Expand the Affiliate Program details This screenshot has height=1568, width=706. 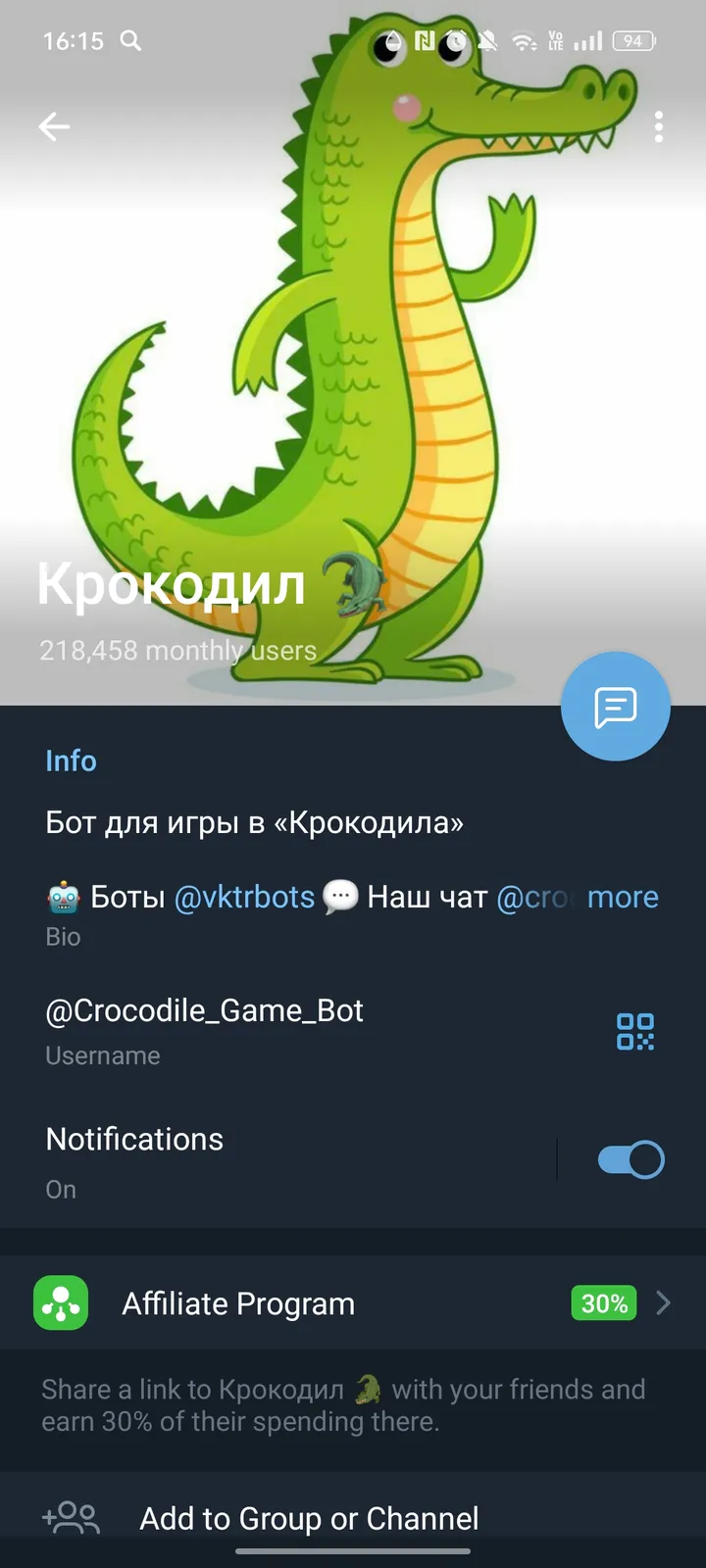(x=353, y=1303)
